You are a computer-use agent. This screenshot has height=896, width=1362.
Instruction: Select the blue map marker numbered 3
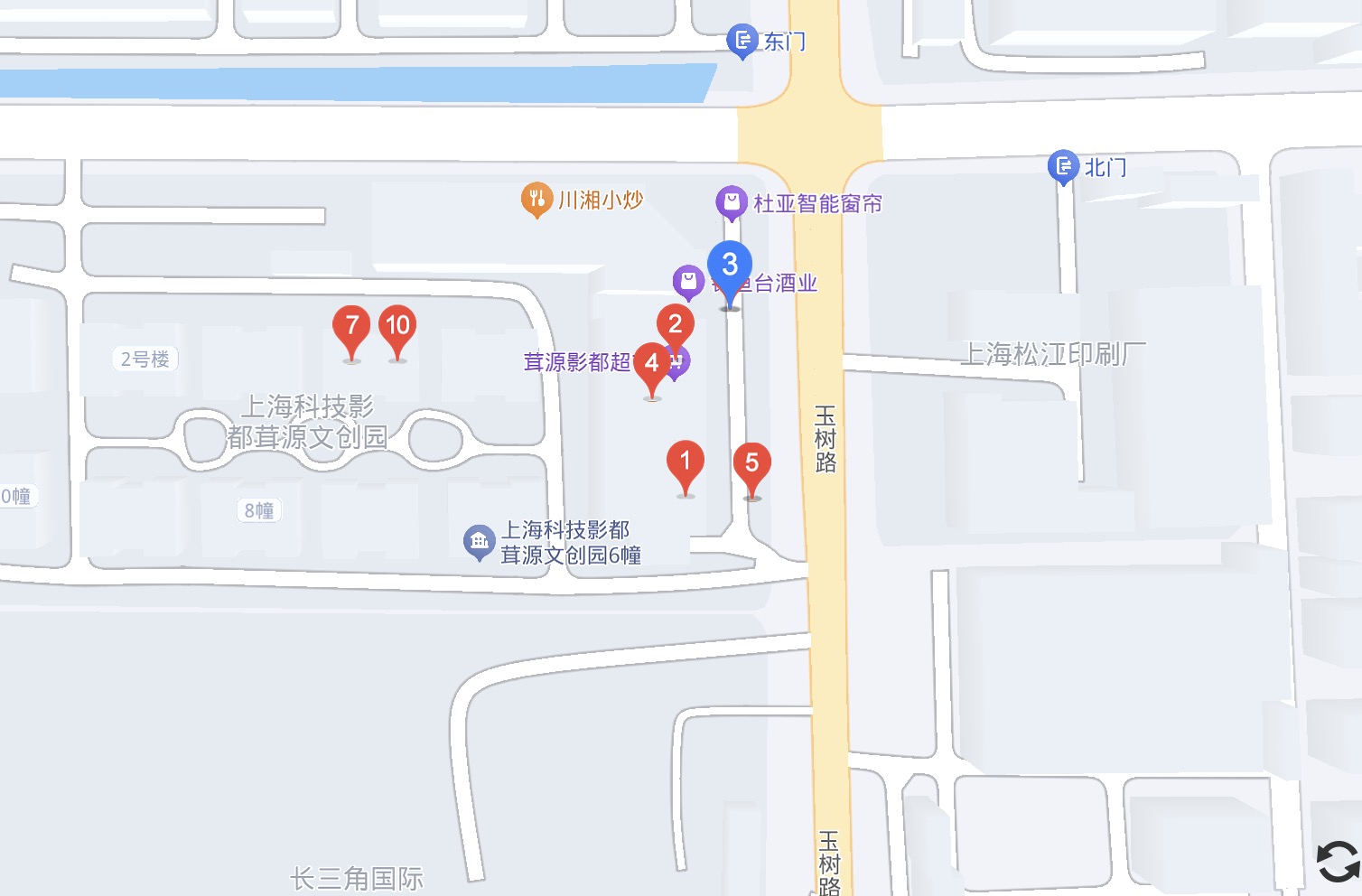click(730, 266)
